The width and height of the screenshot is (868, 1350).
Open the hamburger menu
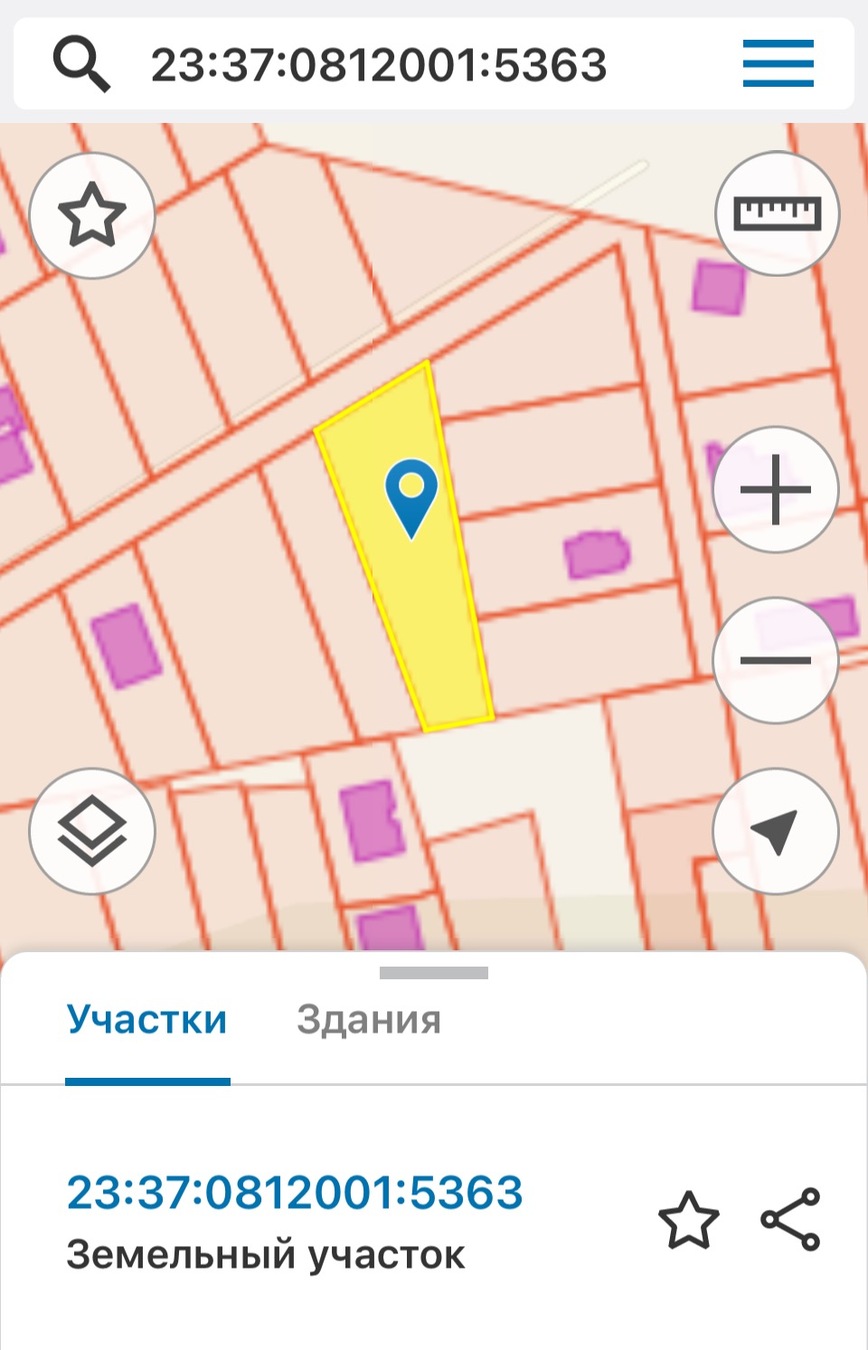tap(778, 64)
